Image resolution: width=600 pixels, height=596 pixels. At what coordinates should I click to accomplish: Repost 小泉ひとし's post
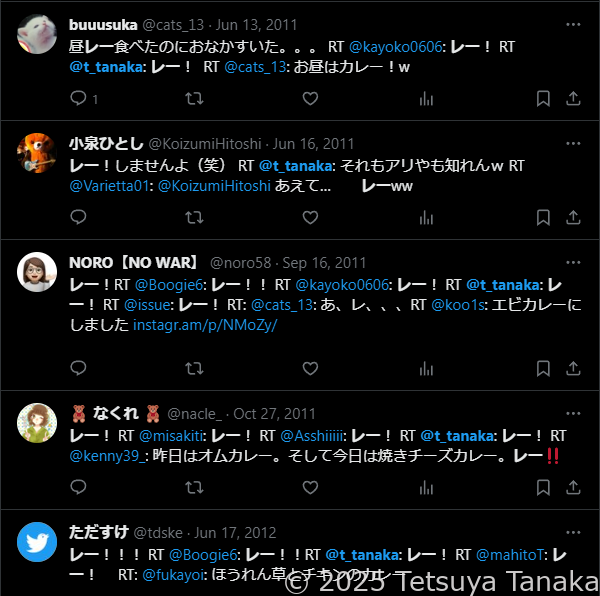coord(195,217)
